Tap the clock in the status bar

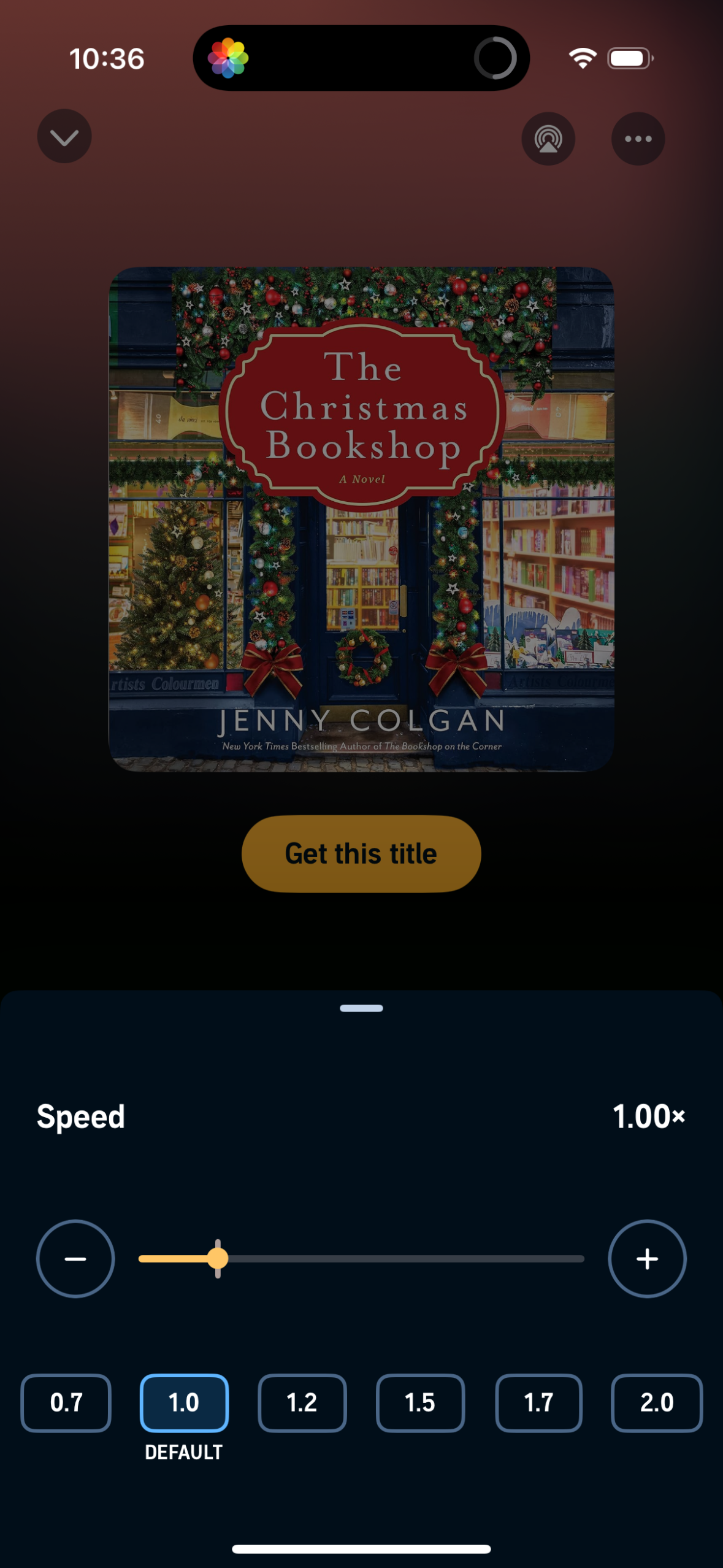(106, 58)
